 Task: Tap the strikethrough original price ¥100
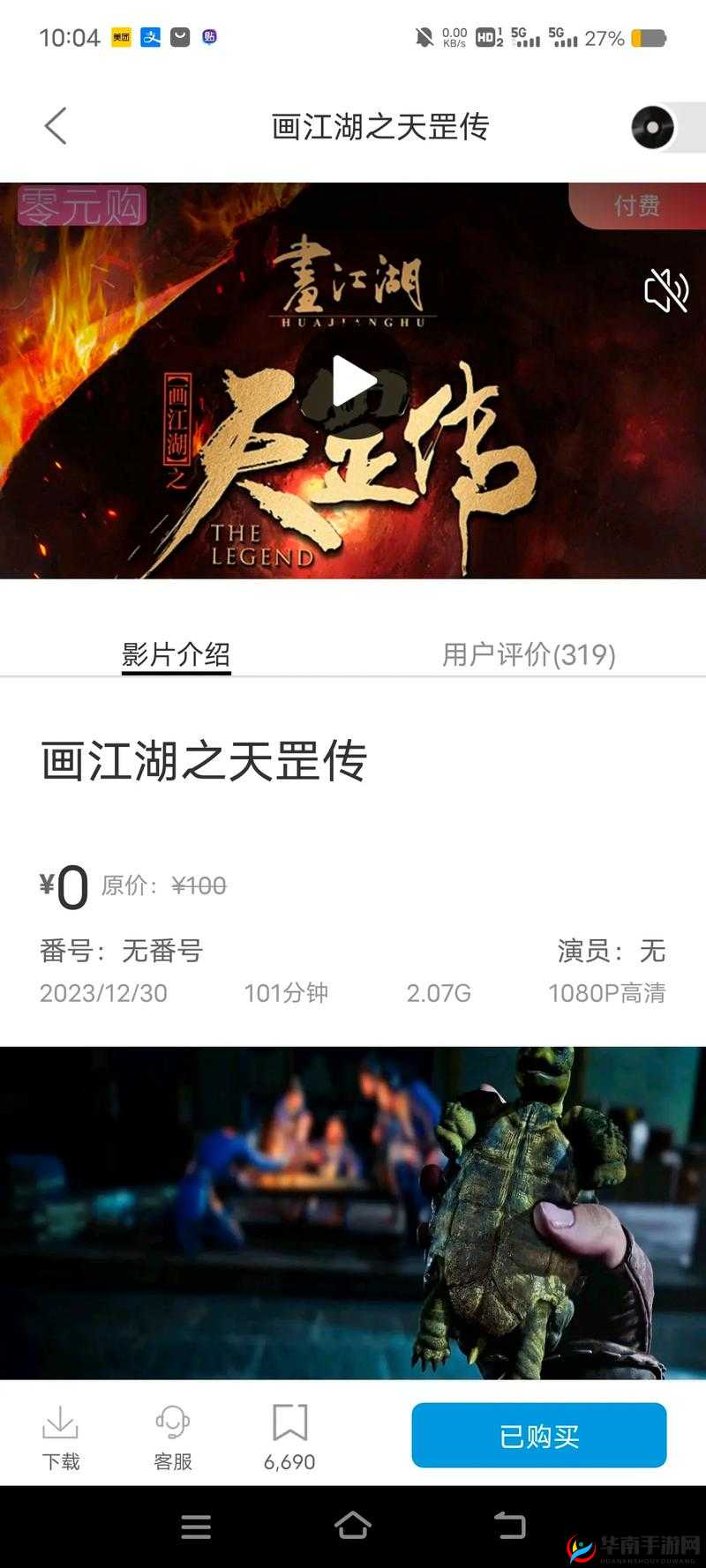point(198,885)
